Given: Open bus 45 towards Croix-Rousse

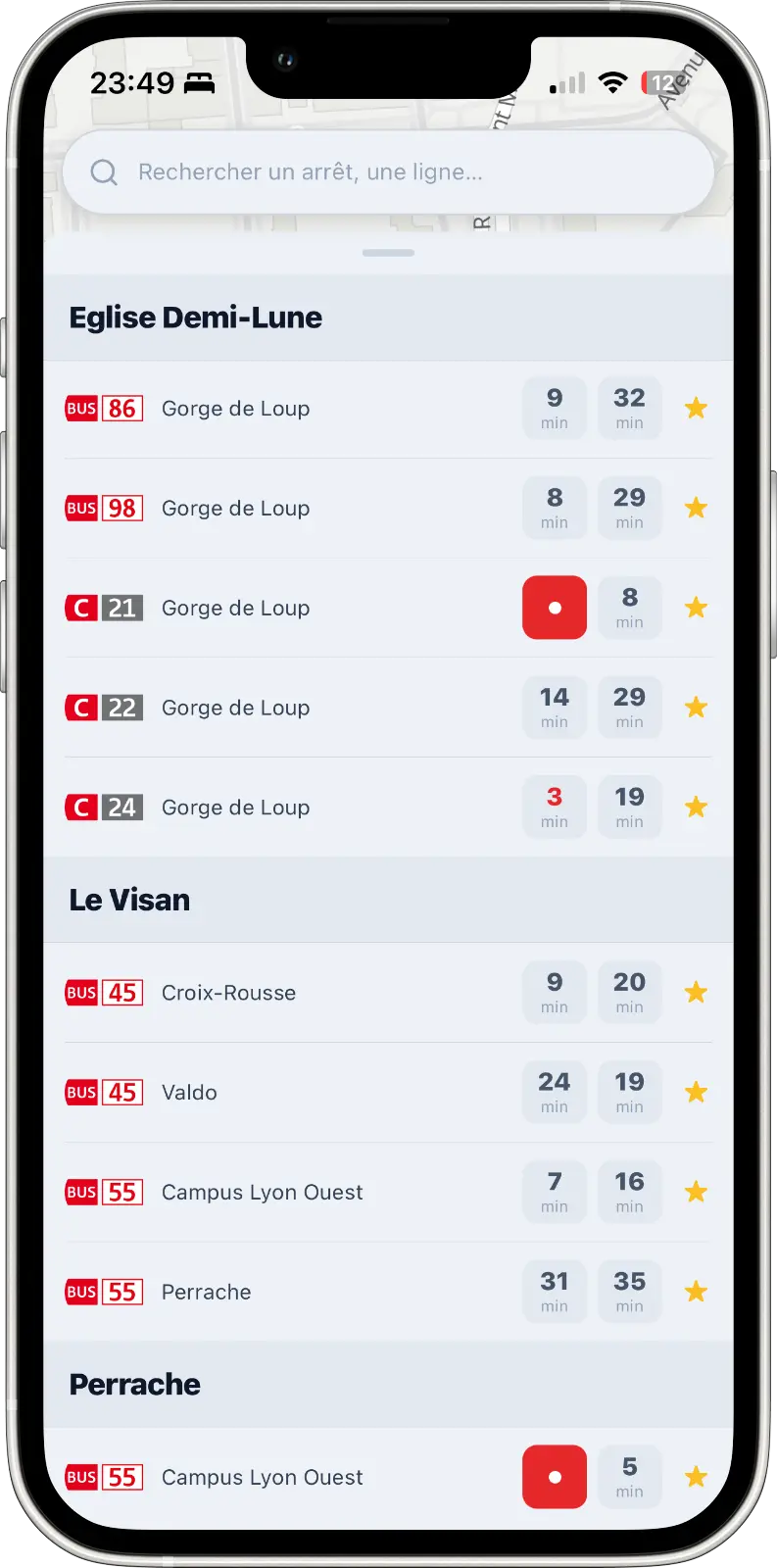Looking at the screenshot, I should click(388, 993).
